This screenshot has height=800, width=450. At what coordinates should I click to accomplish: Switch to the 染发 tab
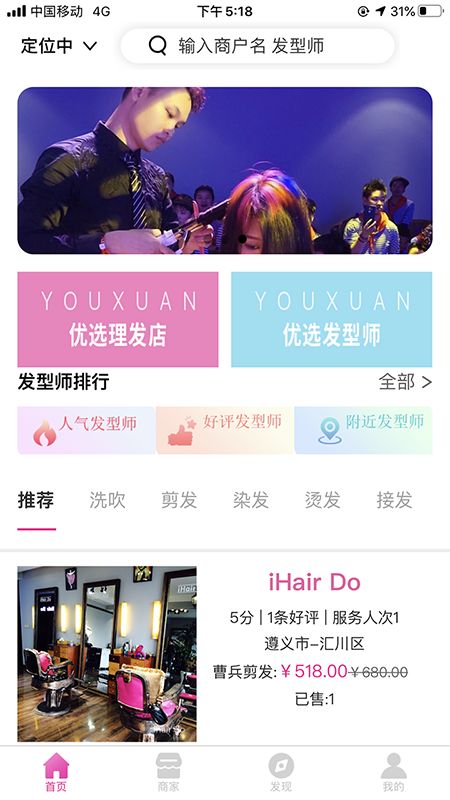(x=251, y=500)
